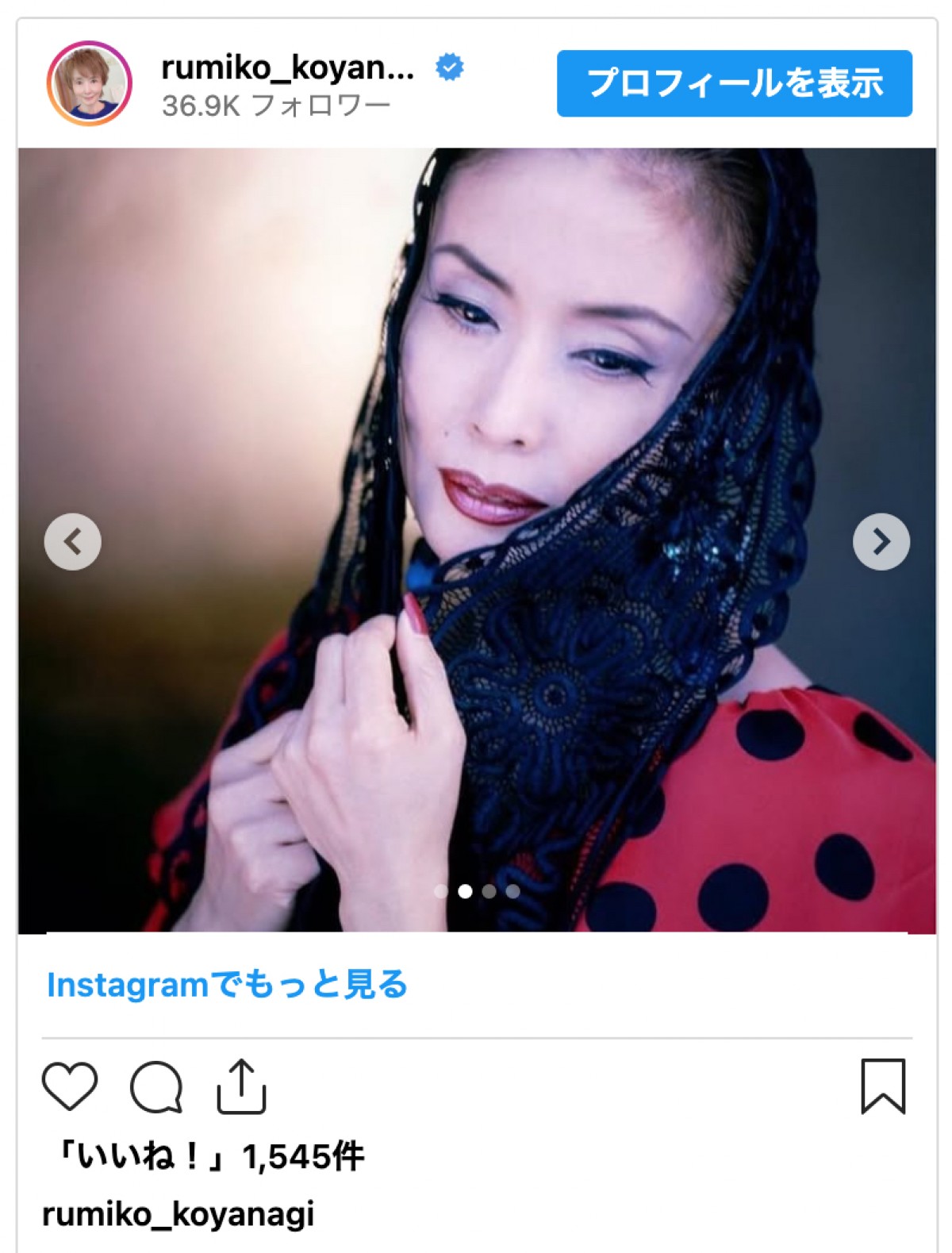Open the post photo on Instagram
Viewport: 952px width, 1253px height.
pos(476,397)
